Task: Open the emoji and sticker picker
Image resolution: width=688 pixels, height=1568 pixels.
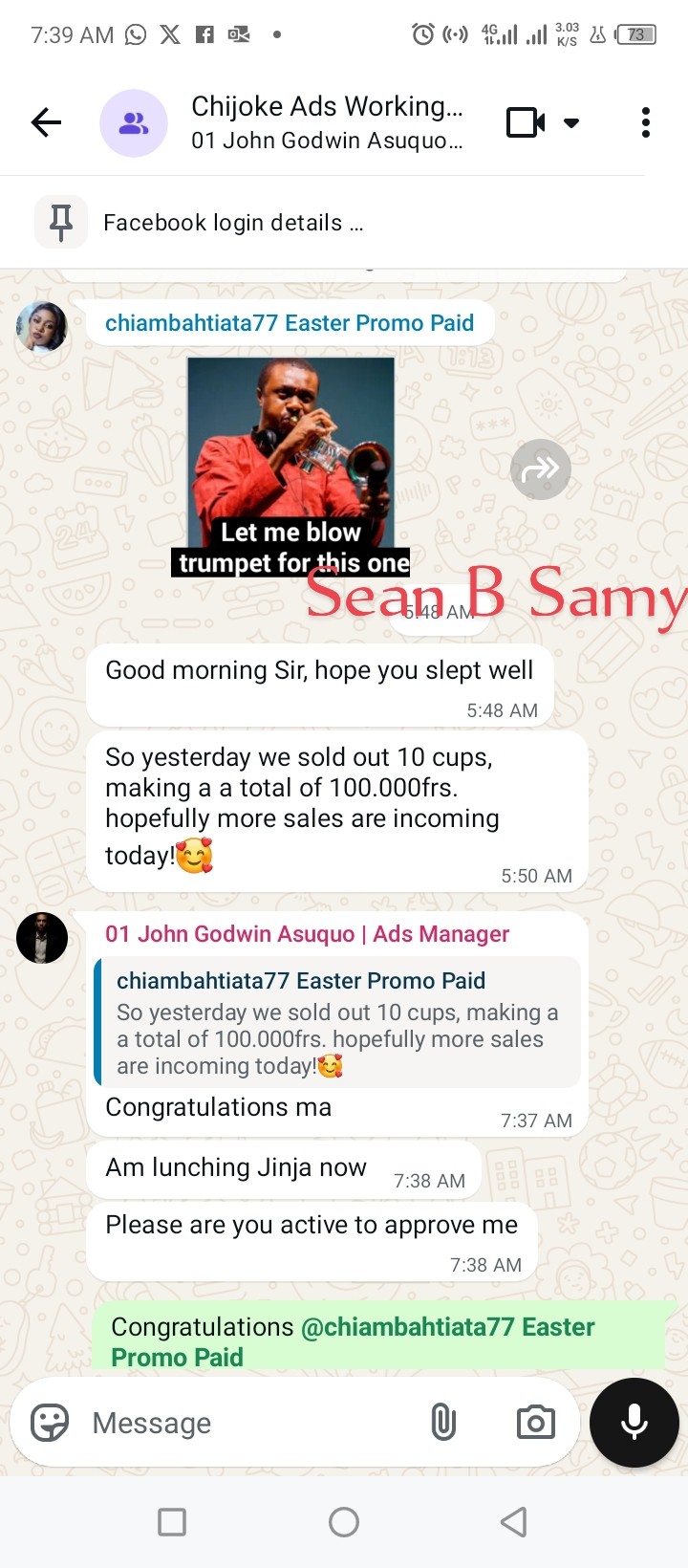Action: pyautogui.click(x=50, y=1423)
